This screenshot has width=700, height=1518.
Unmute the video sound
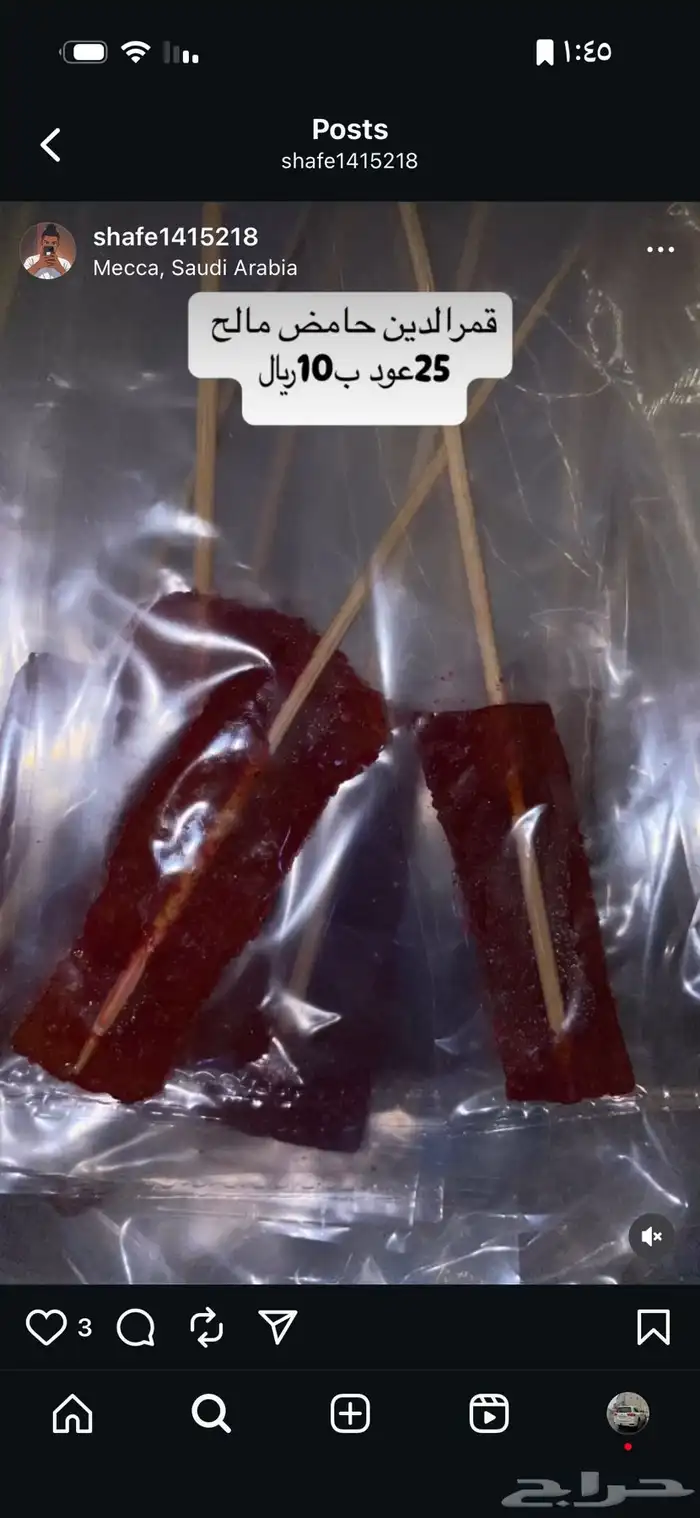pos(651,1237)
